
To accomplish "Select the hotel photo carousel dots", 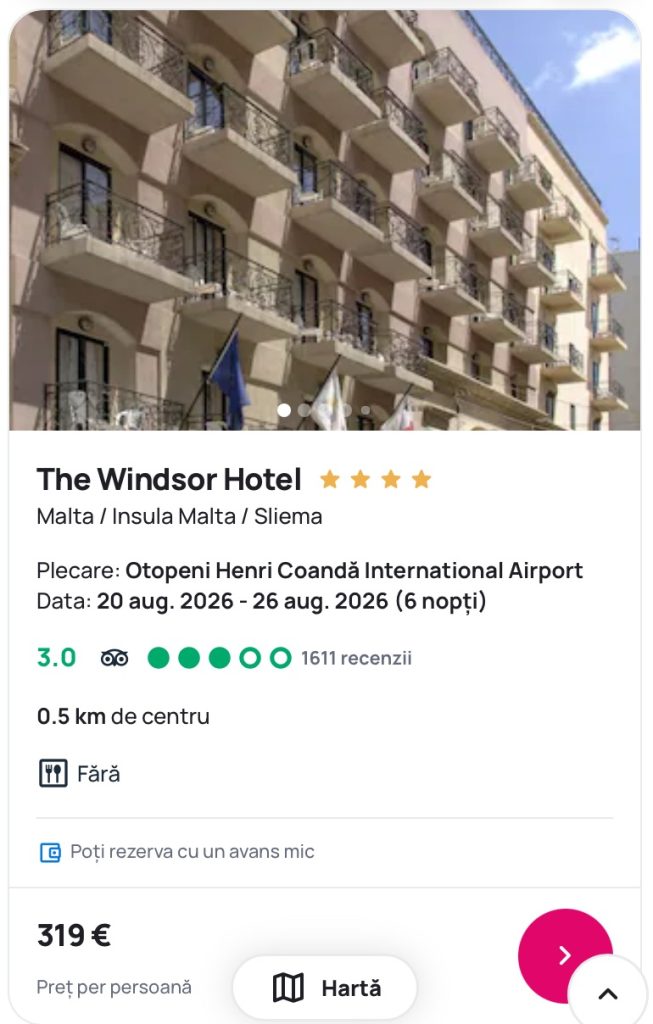I will pyautogui.click(x=324, y=410).
